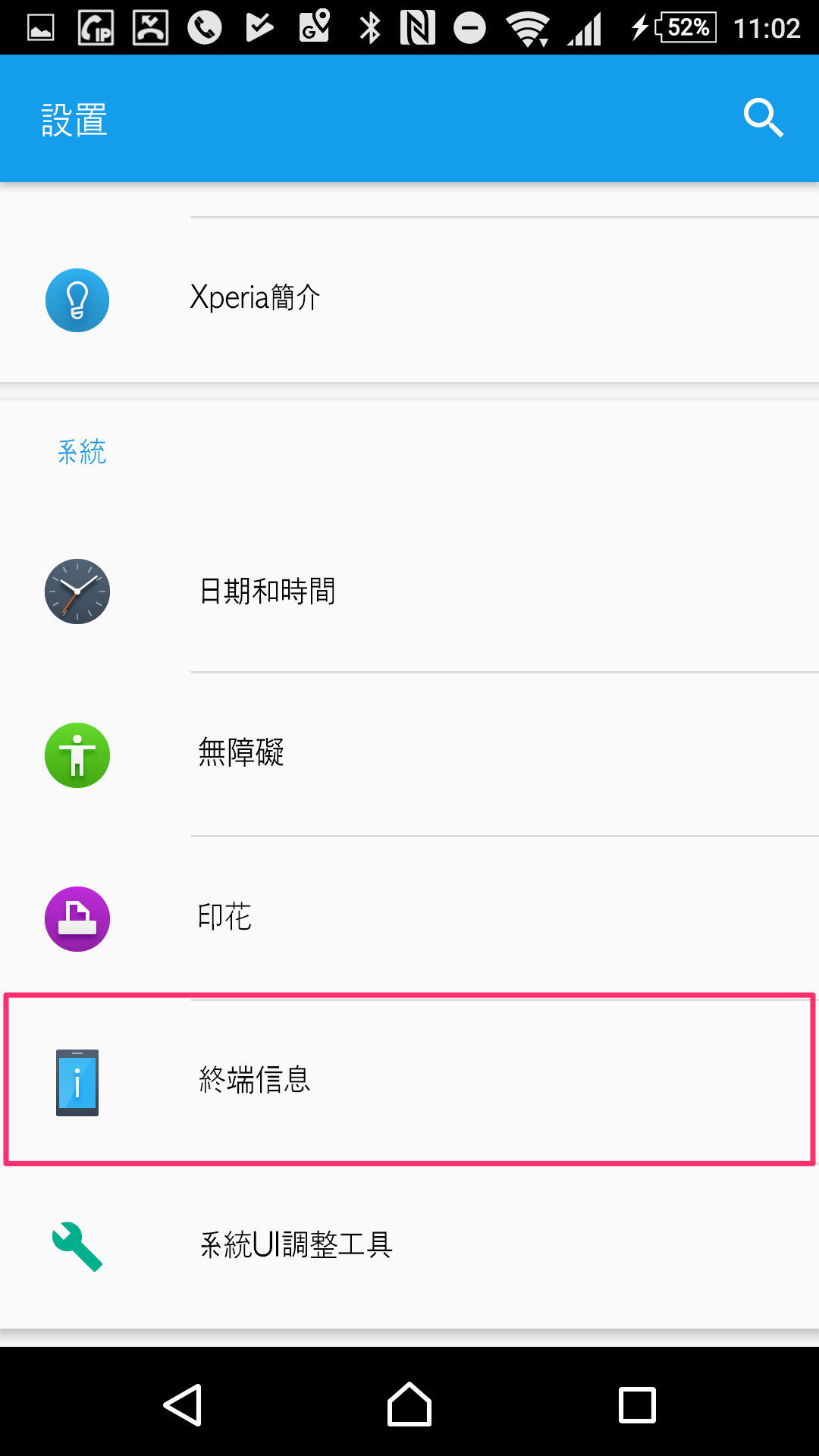Open 無障礙 accessibility settings
The image size is (819, 1456).
tap(409, 755)
